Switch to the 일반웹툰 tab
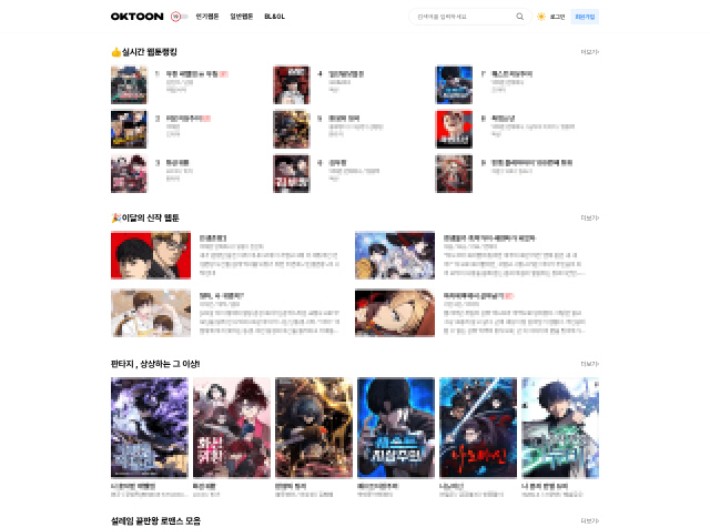710x532 pixels. (x=241, y=16)
